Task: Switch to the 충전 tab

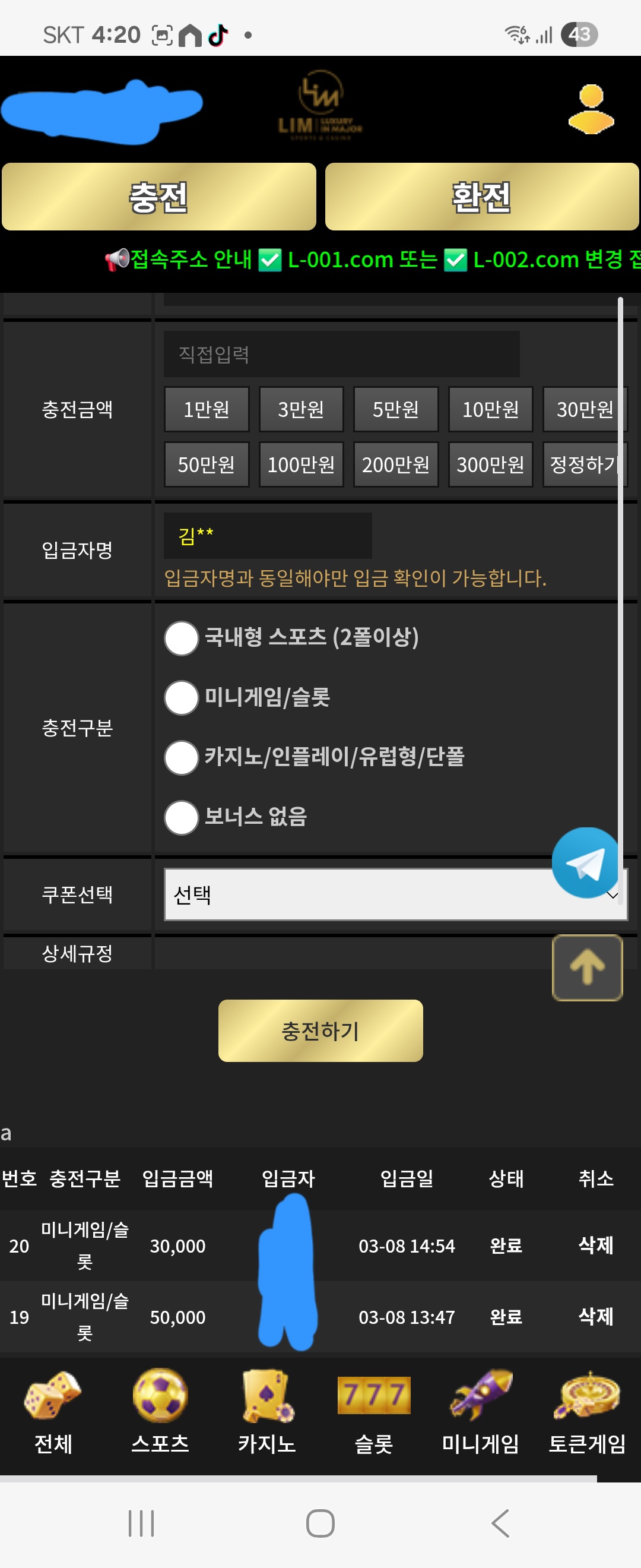Action: click(159, 197)
